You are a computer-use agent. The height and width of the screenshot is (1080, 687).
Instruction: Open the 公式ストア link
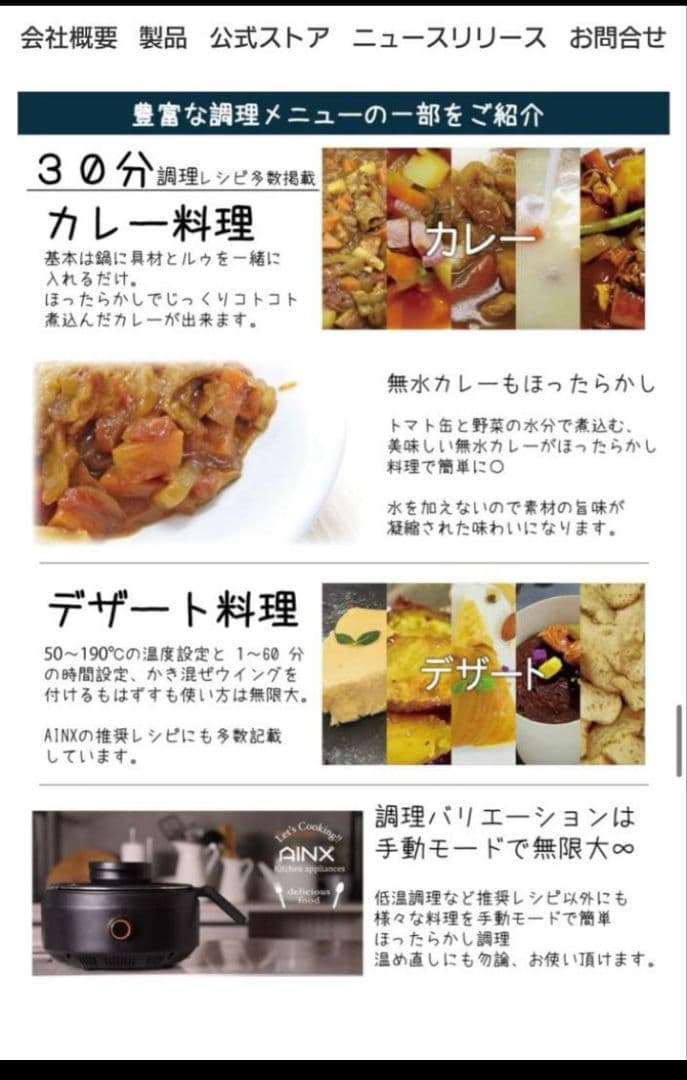269,39
